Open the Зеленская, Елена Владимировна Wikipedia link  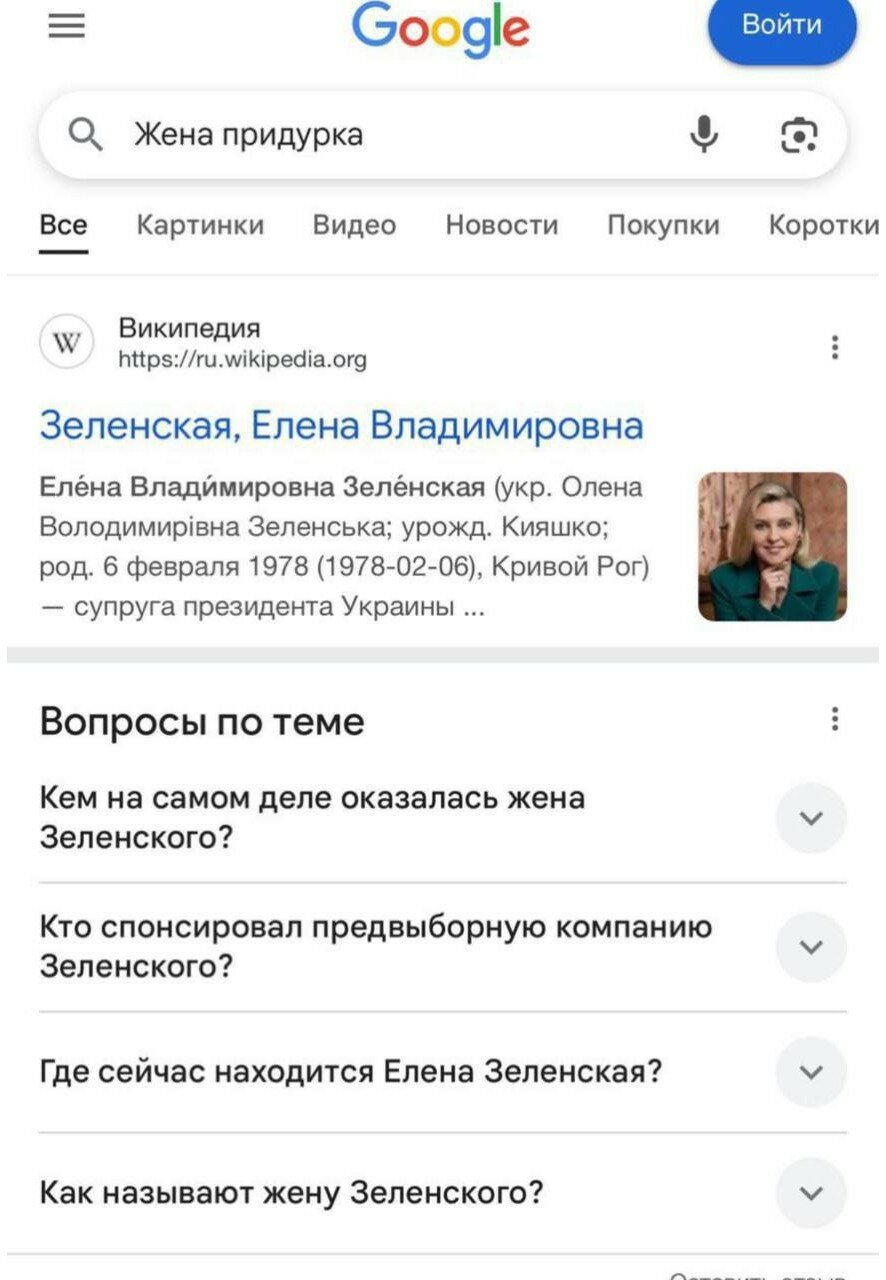point(342,426)
